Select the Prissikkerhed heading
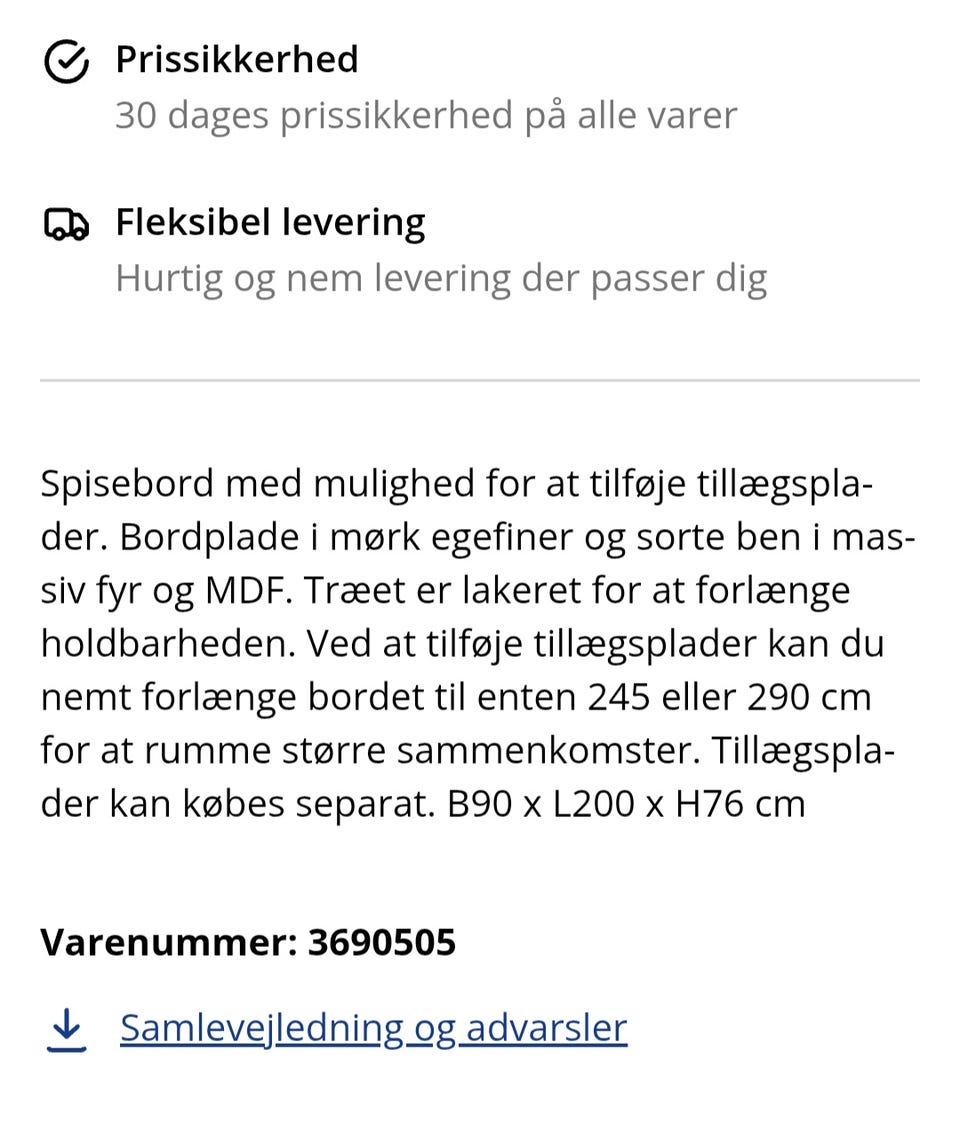This screenshot has height=1130, width=960. pos(237,59)
